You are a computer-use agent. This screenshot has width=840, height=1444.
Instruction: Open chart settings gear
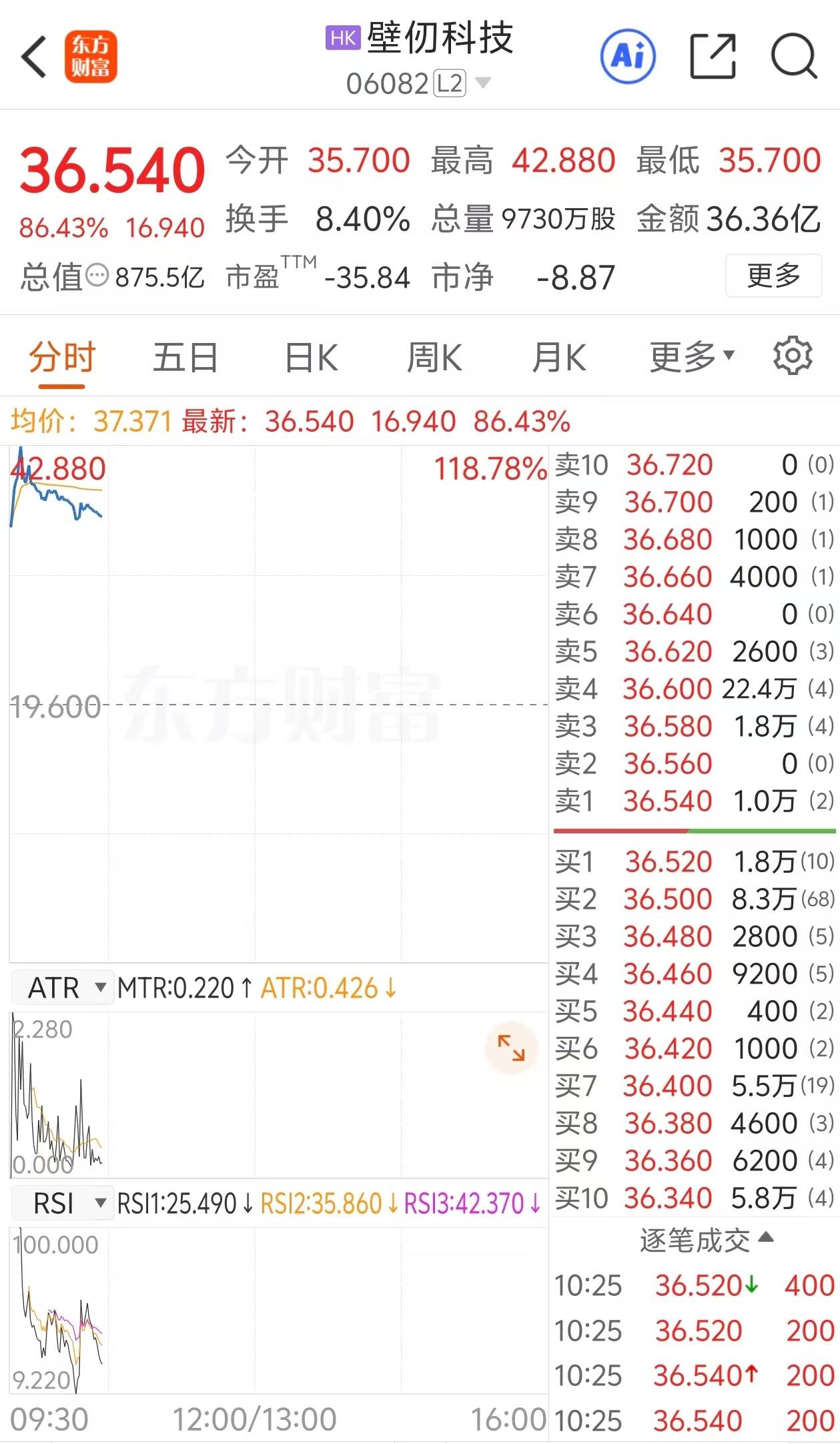(x=793, y=356)
